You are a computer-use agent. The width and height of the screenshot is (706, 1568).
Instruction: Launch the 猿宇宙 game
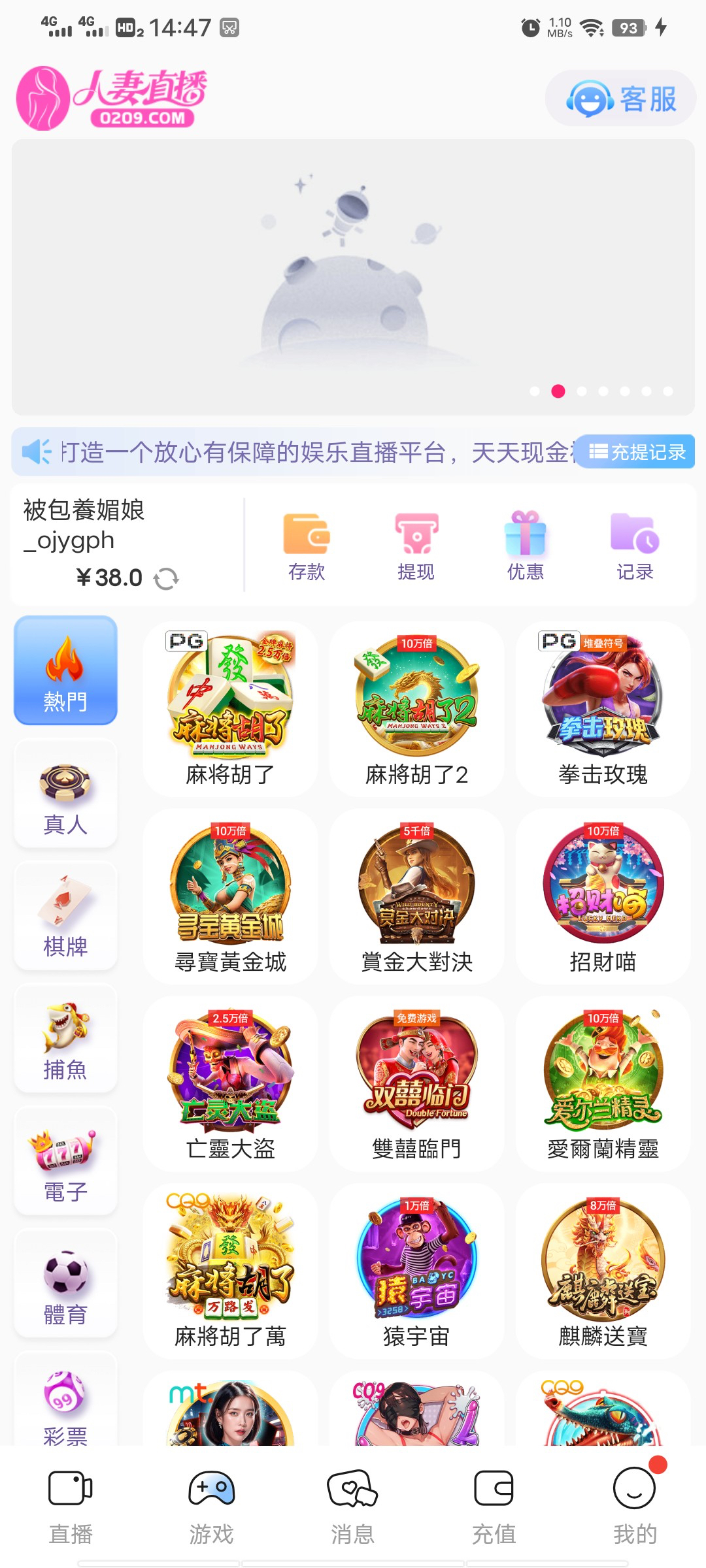416,1271
